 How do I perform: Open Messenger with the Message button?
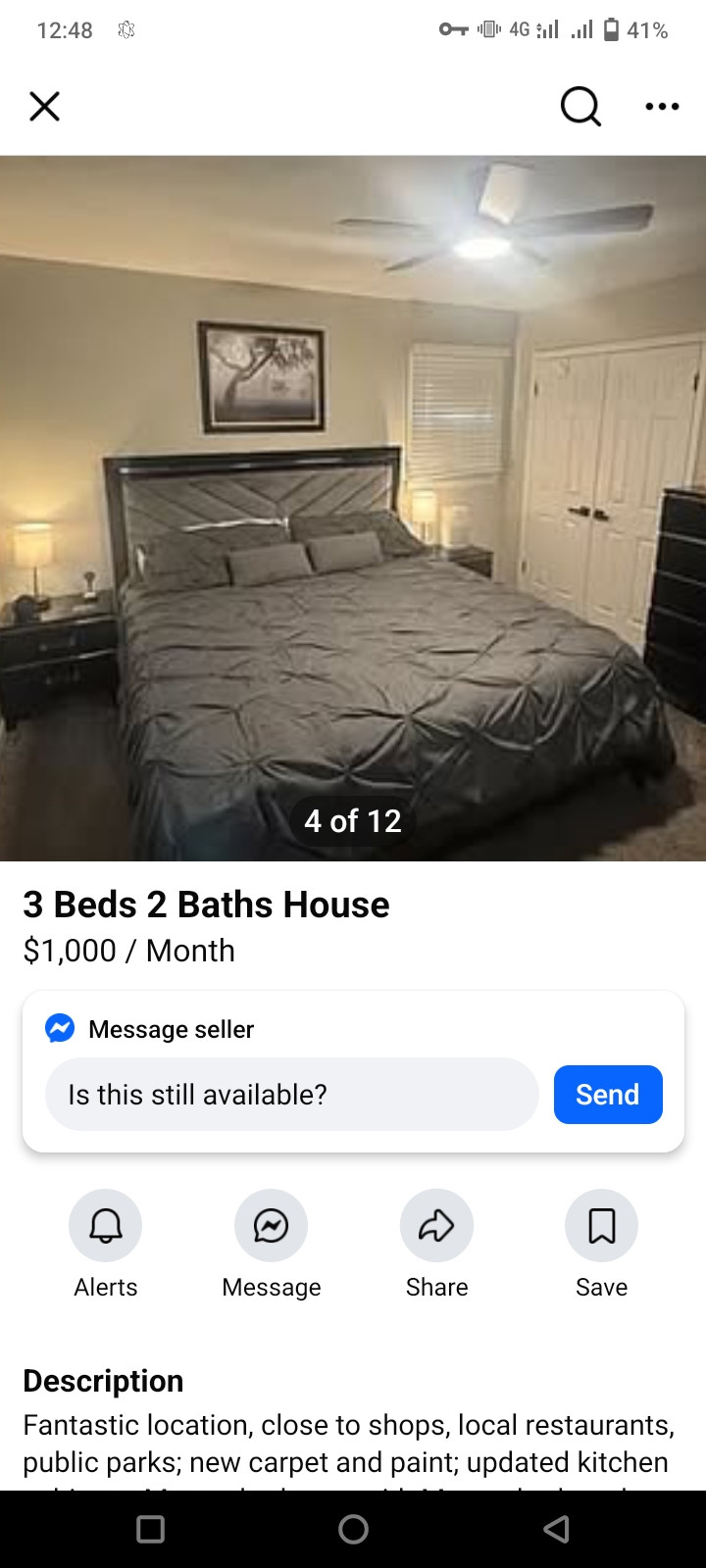click(271, 1225)
